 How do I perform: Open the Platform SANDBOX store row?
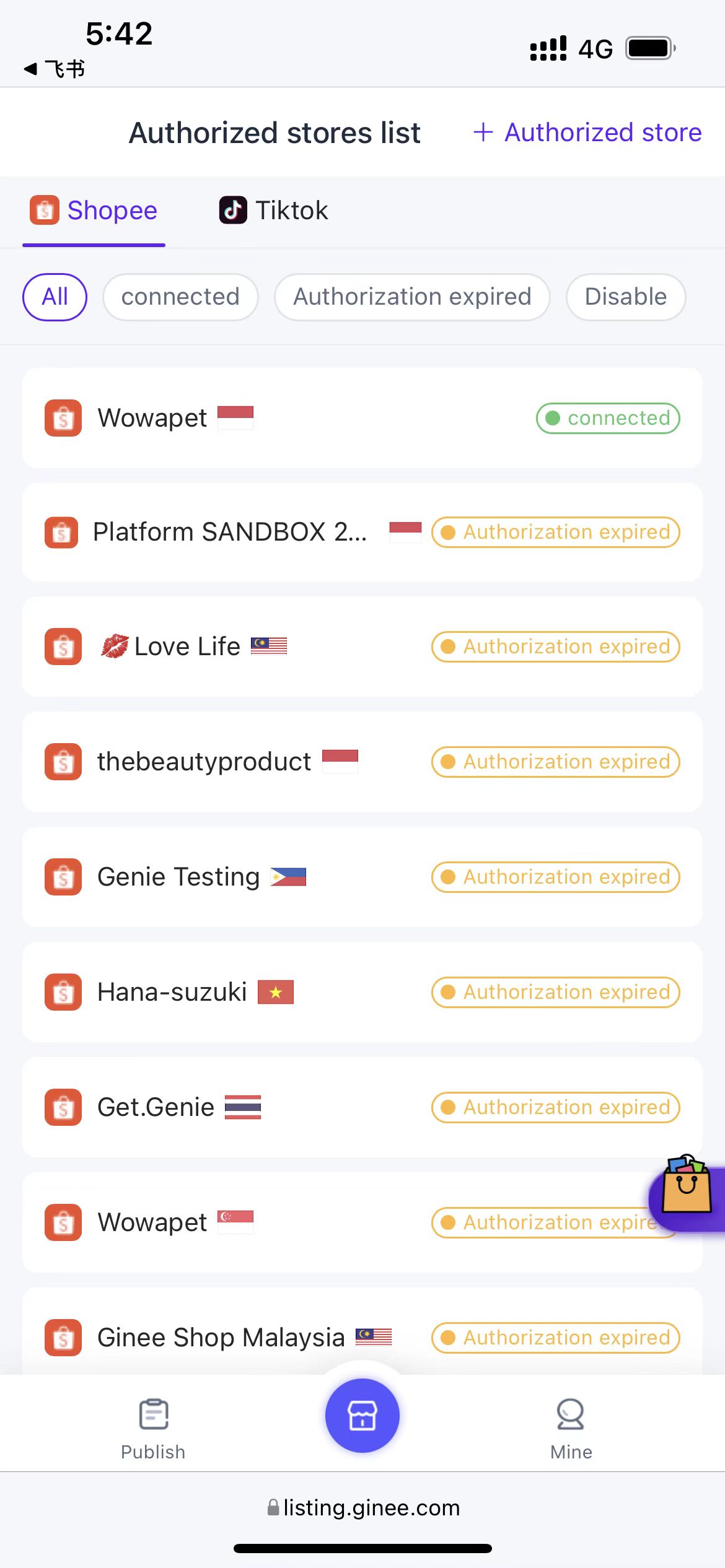[x=362, y=533]
